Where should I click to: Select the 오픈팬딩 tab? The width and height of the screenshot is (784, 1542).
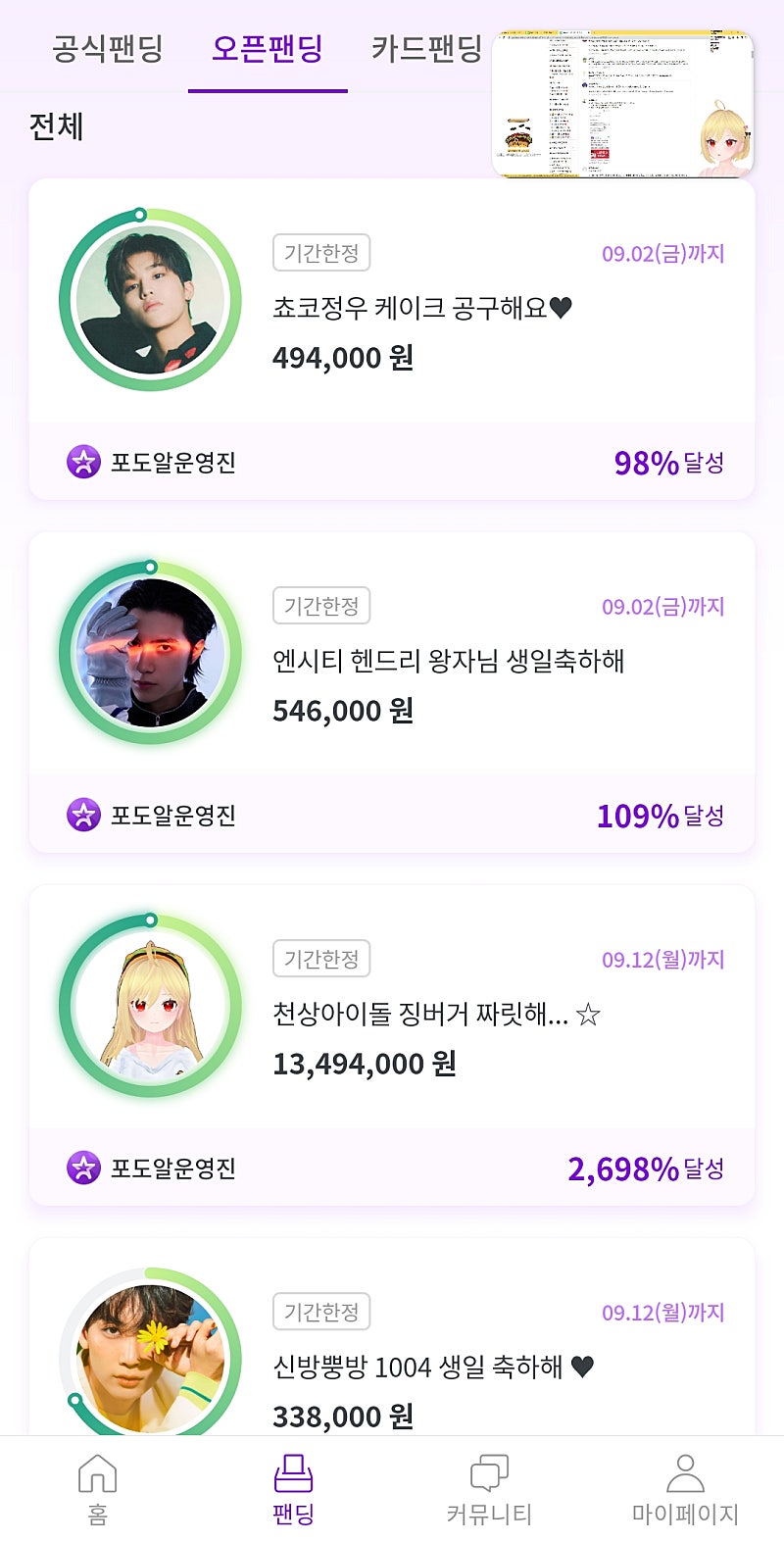pyautogui.click(x=268, y=48)
